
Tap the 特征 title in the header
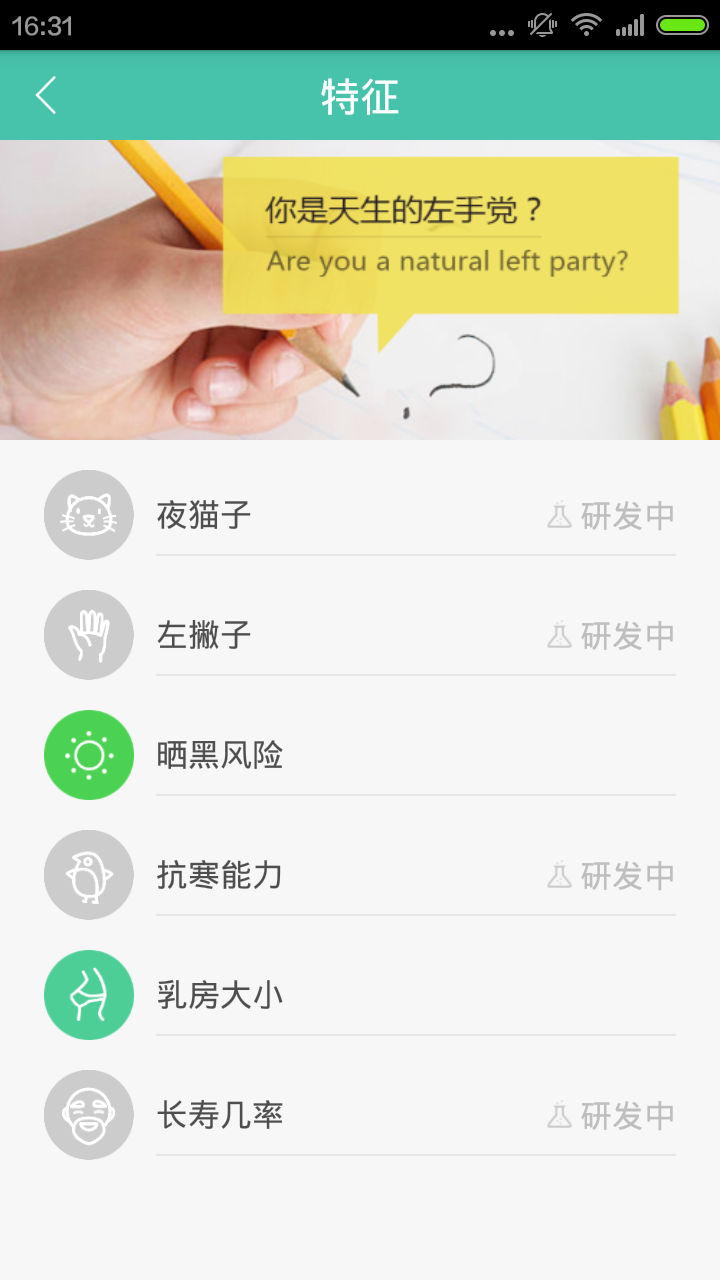point(360,95)
